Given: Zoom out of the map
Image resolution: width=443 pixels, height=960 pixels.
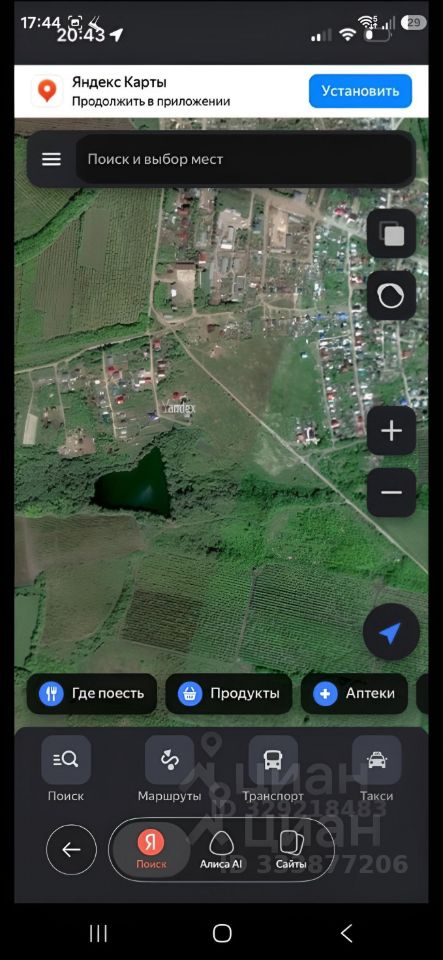Looking at the screenshot, I should tap(391, 492).
